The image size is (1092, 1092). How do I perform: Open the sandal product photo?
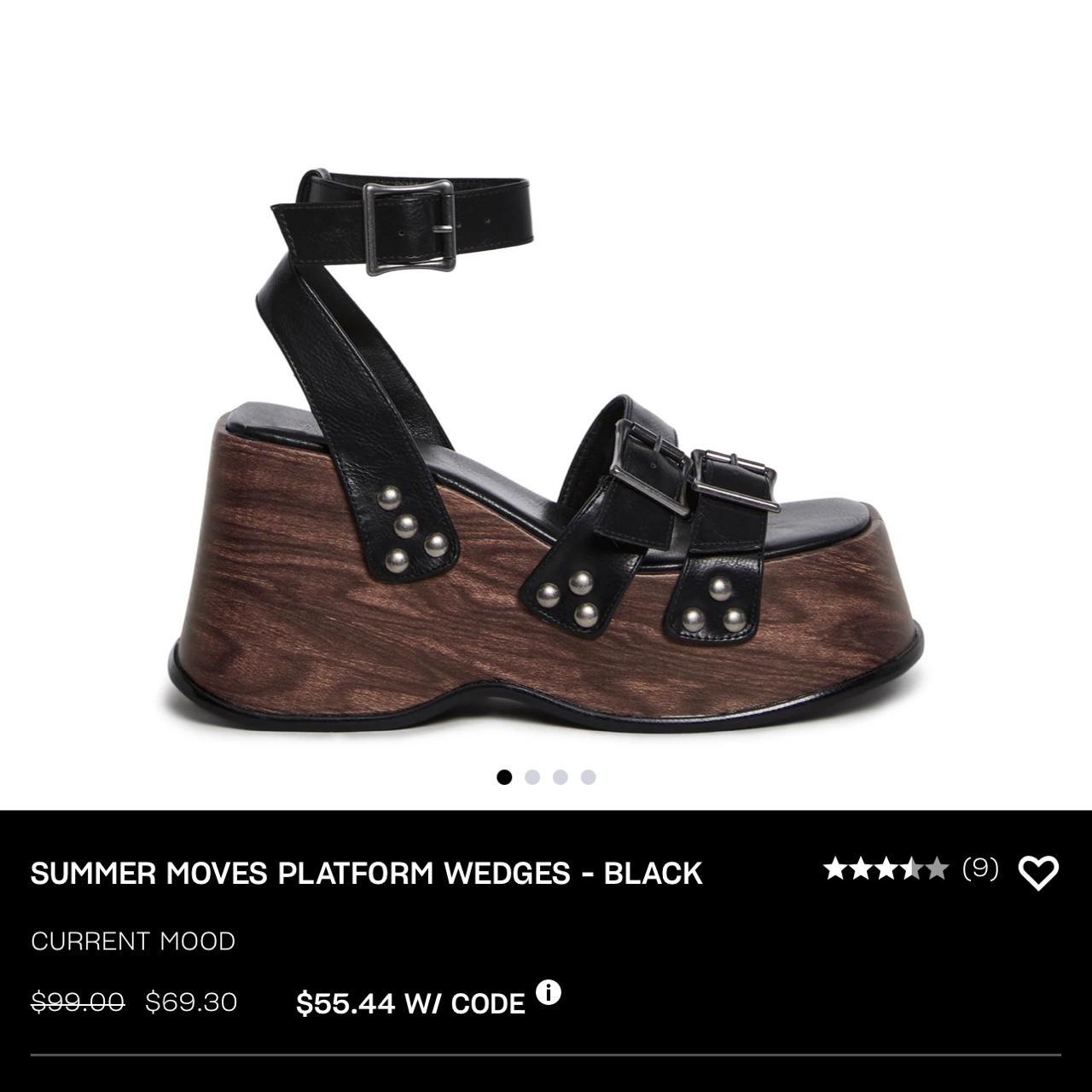546,444
